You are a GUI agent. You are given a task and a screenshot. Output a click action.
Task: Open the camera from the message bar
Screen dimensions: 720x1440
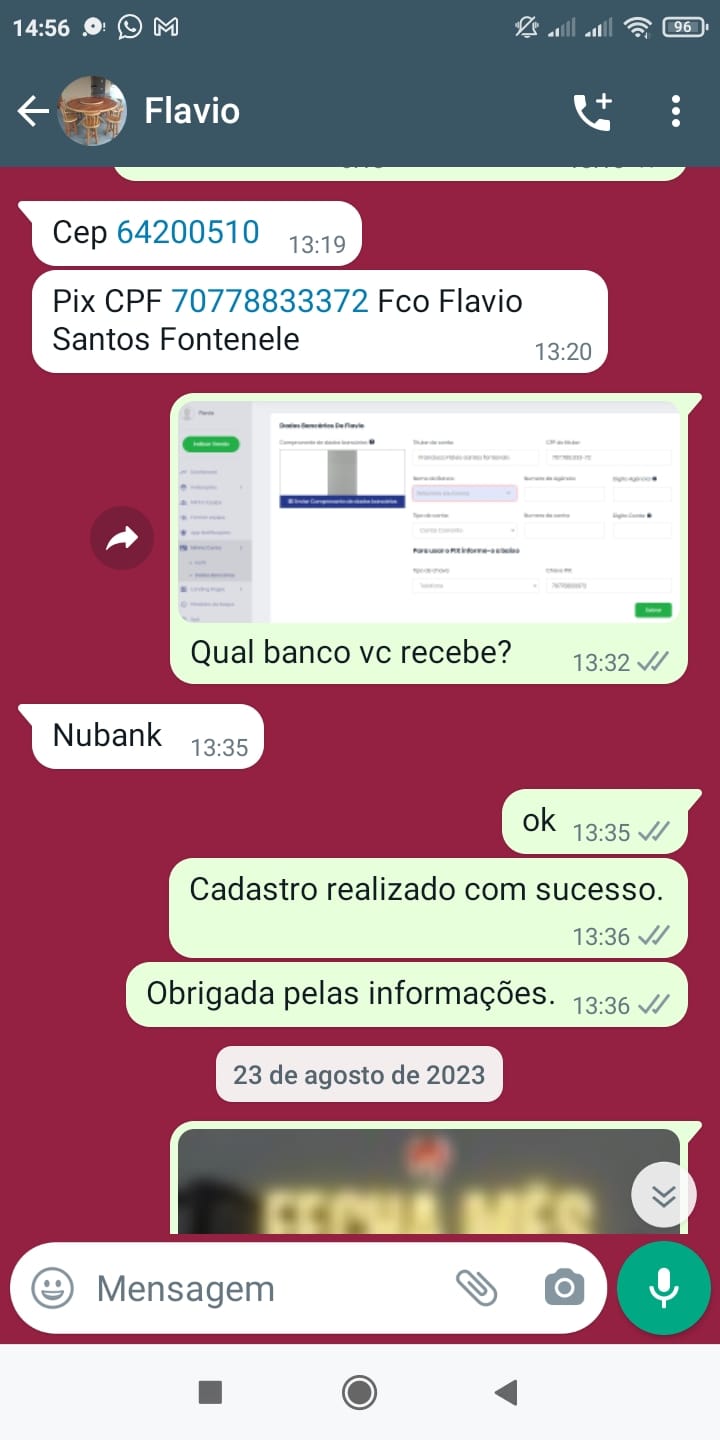click(564, 1288)
